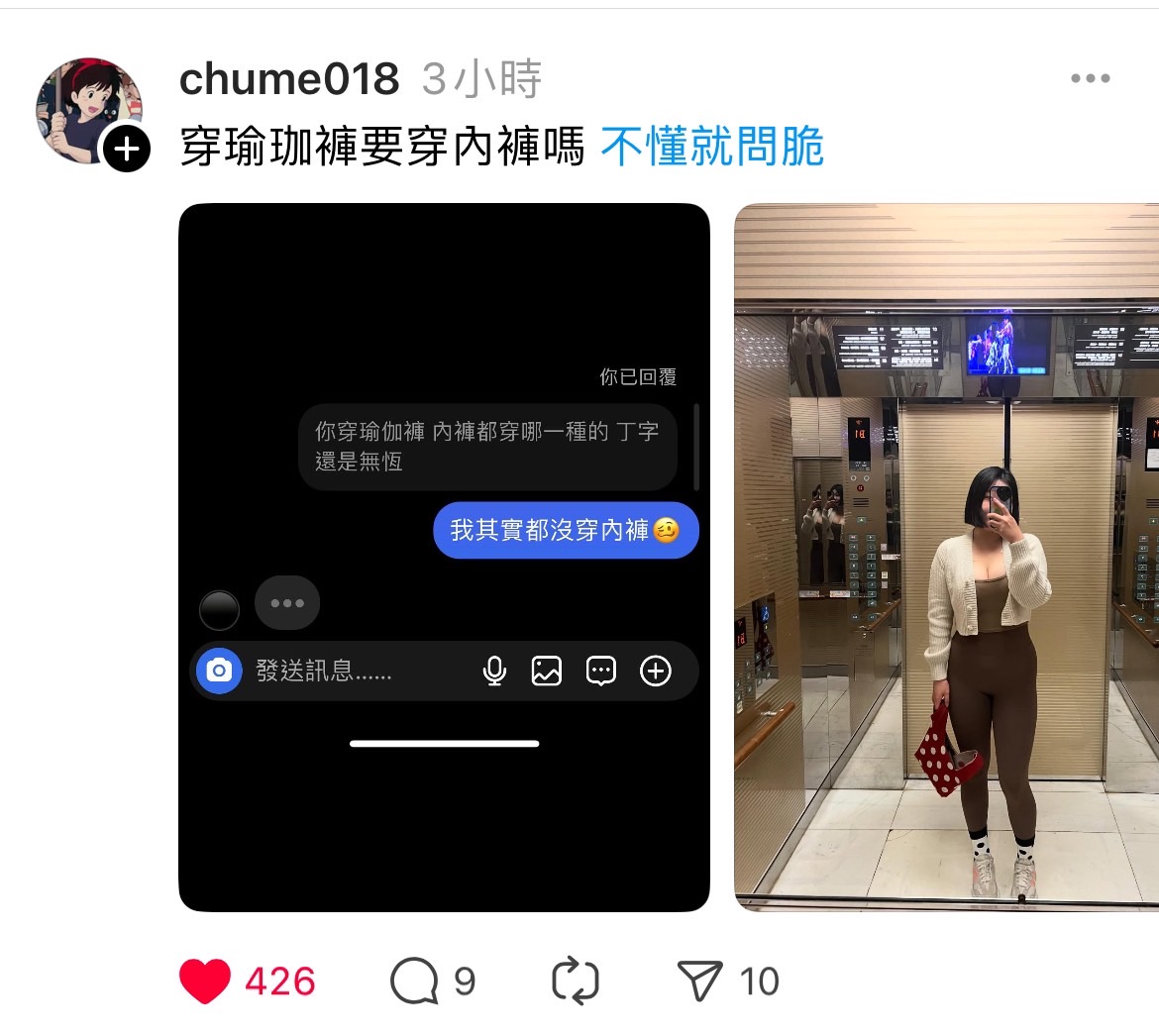The width and height of the screenshot is (1159, 1036).
Task: Repost this thread
Action: [575, 982]
